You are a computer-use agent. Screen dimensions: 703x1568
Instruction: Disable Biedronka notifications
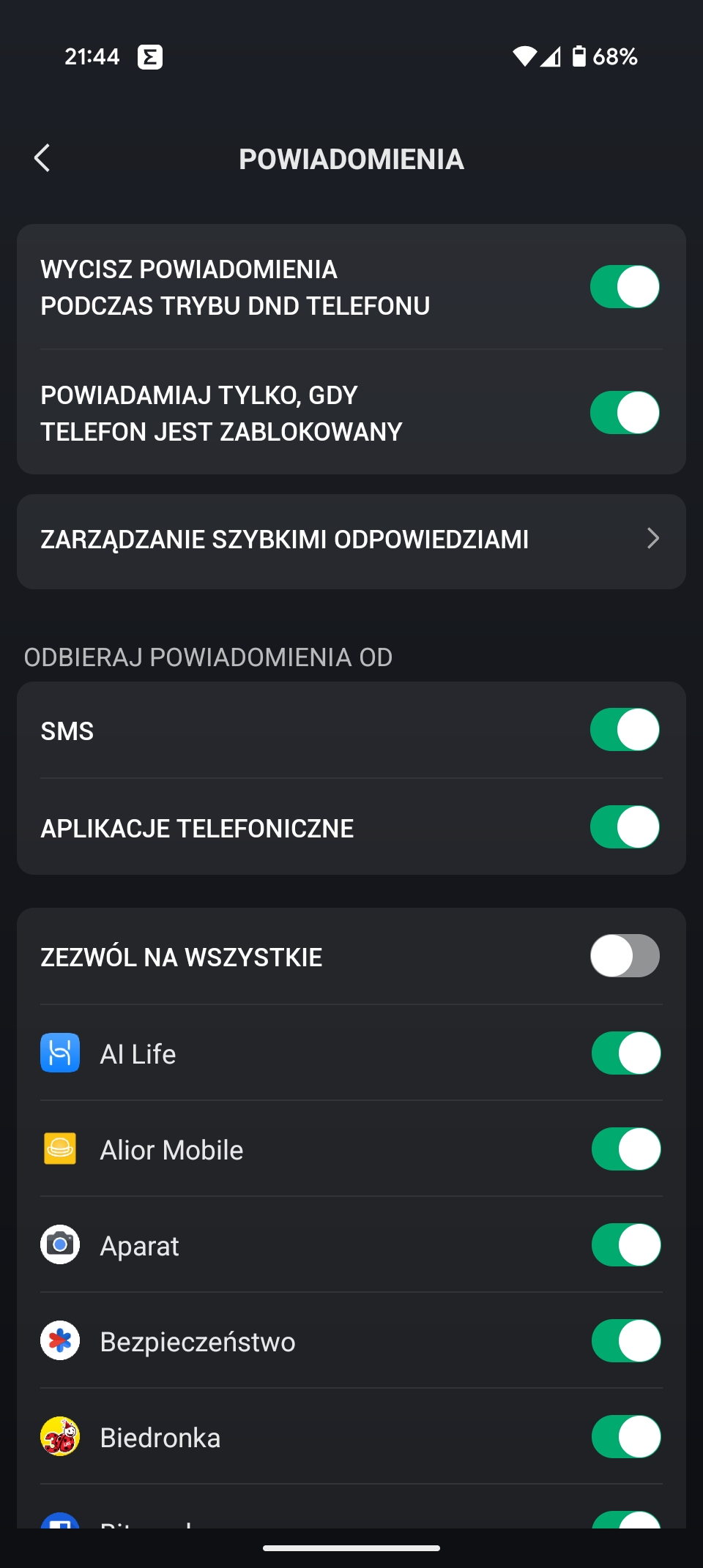point(626,1437)
